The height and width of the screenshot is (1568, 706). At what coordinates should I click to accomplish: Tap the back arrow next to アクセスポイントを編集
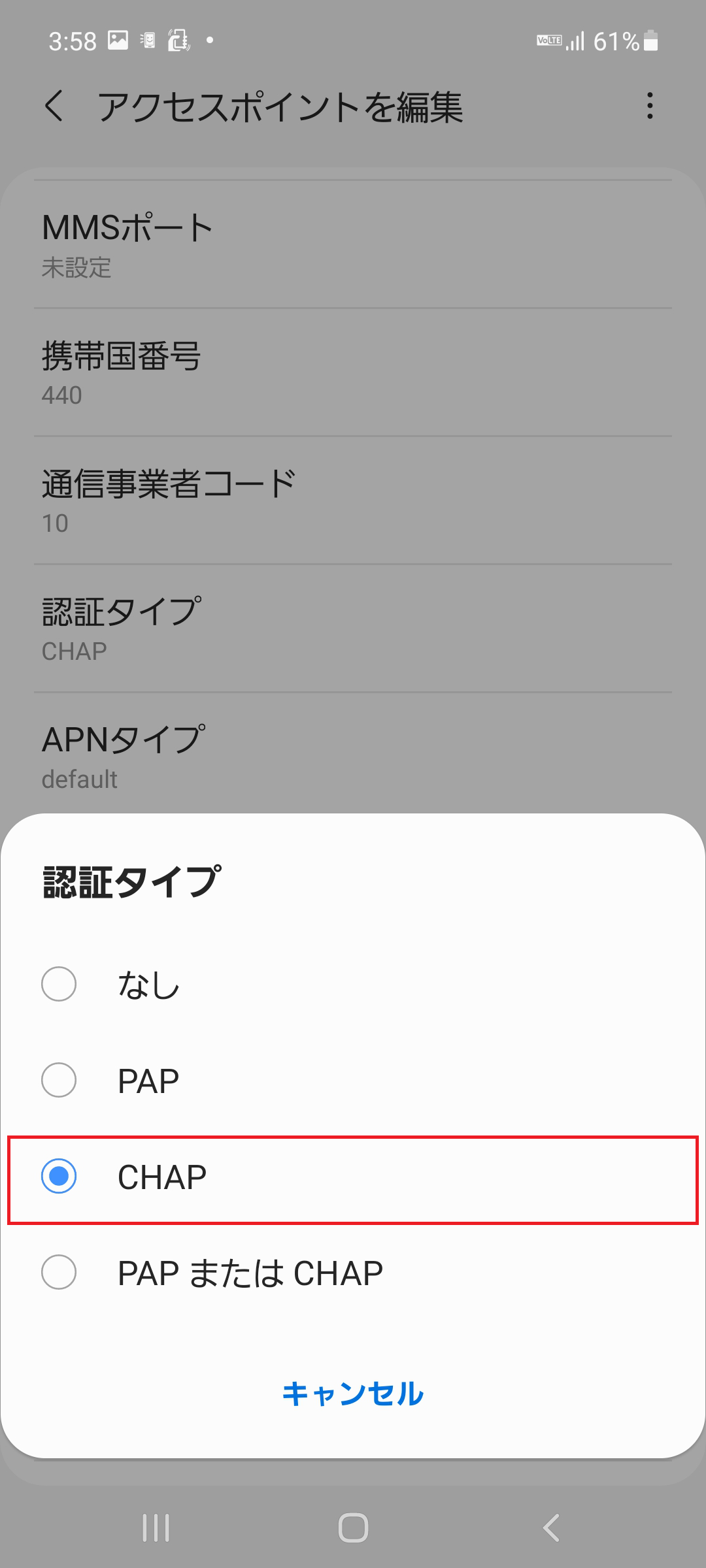coord(55,106)
